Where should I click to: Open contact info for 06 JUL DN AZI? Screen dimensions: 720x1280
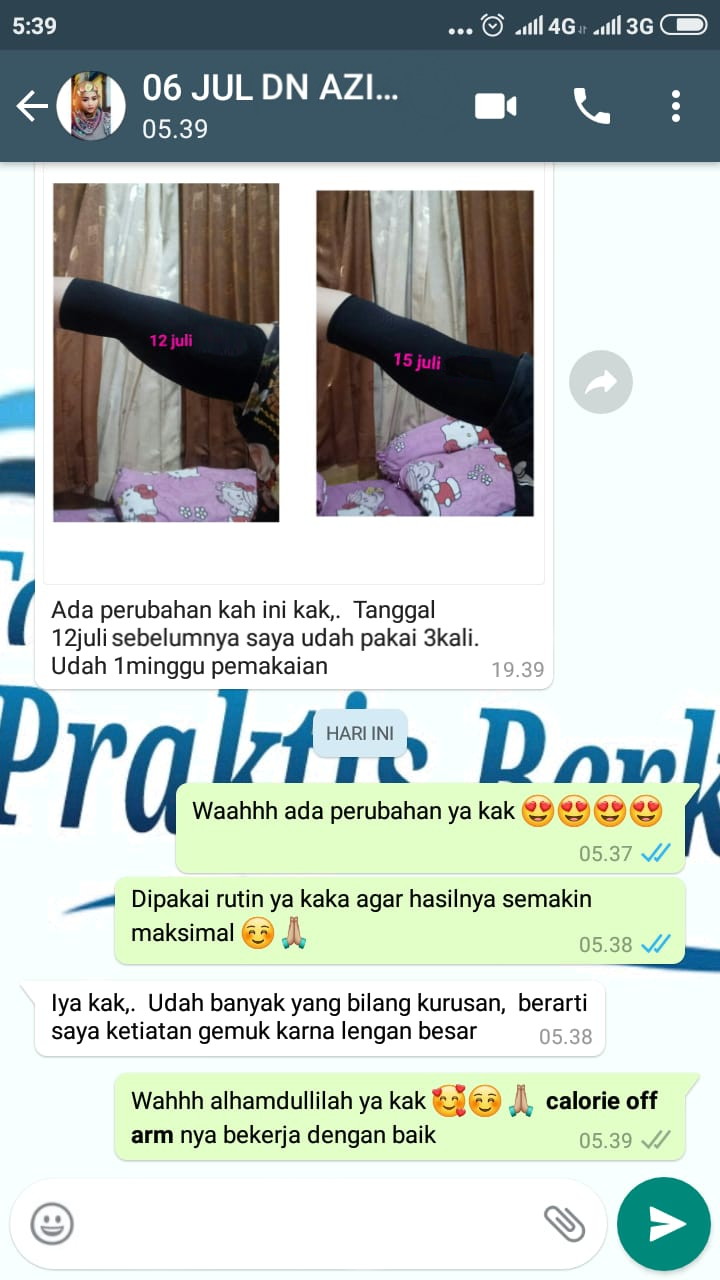(270, 106)
